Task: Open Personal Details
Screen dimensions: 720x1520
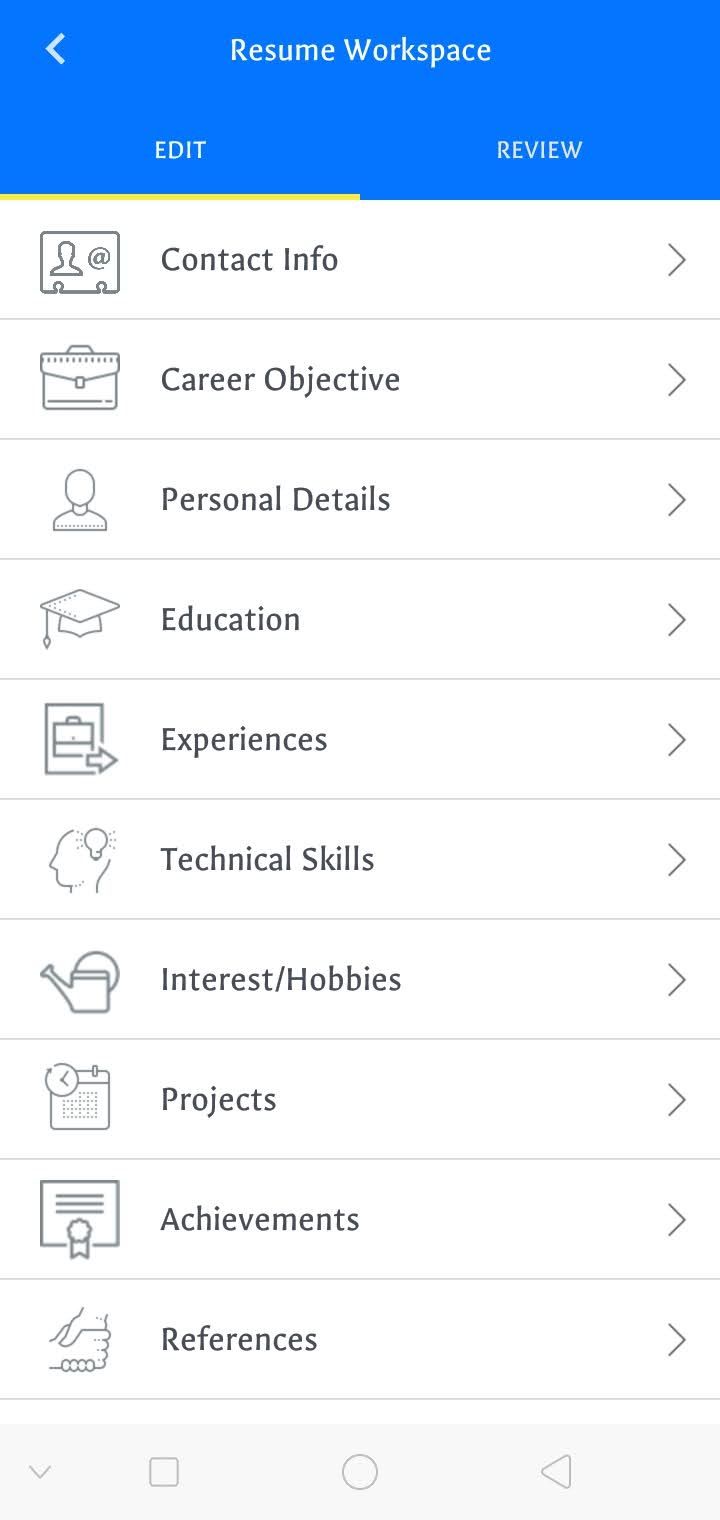Action: [360, 500]
